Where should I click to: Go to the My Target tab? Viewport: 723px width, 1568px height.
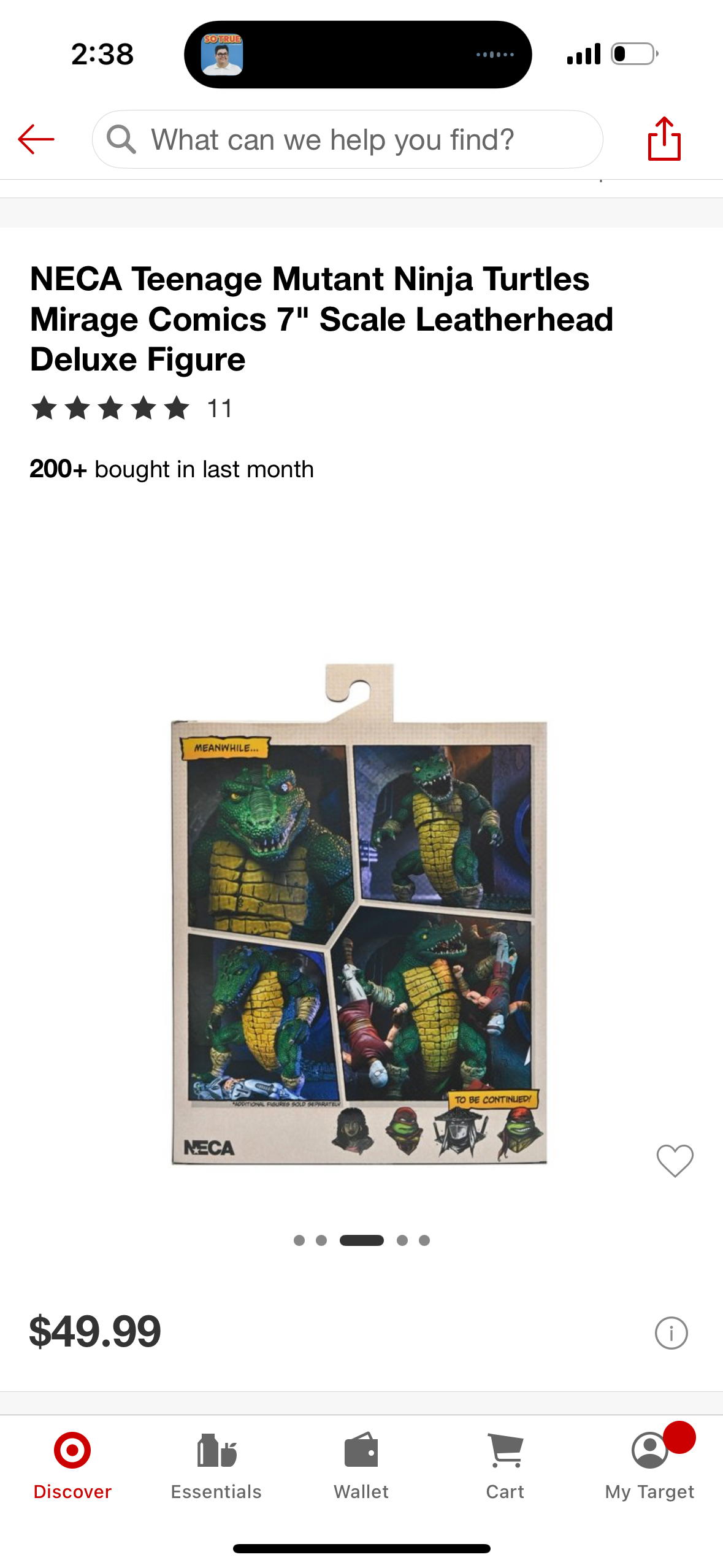[649, 1465]
